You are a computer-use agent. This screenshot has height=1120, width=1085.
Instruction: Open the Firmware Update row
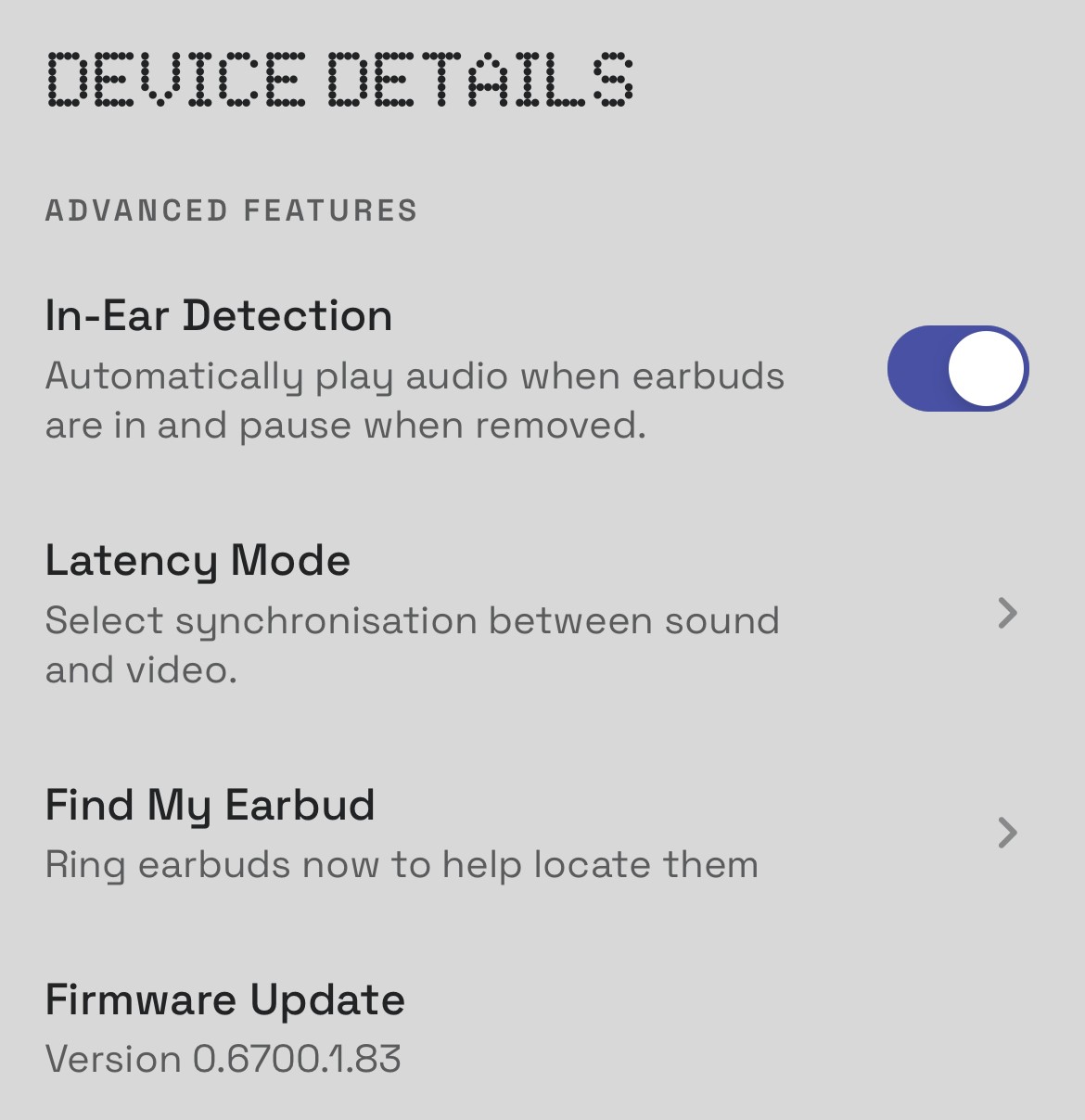(x=225, y=1027)
